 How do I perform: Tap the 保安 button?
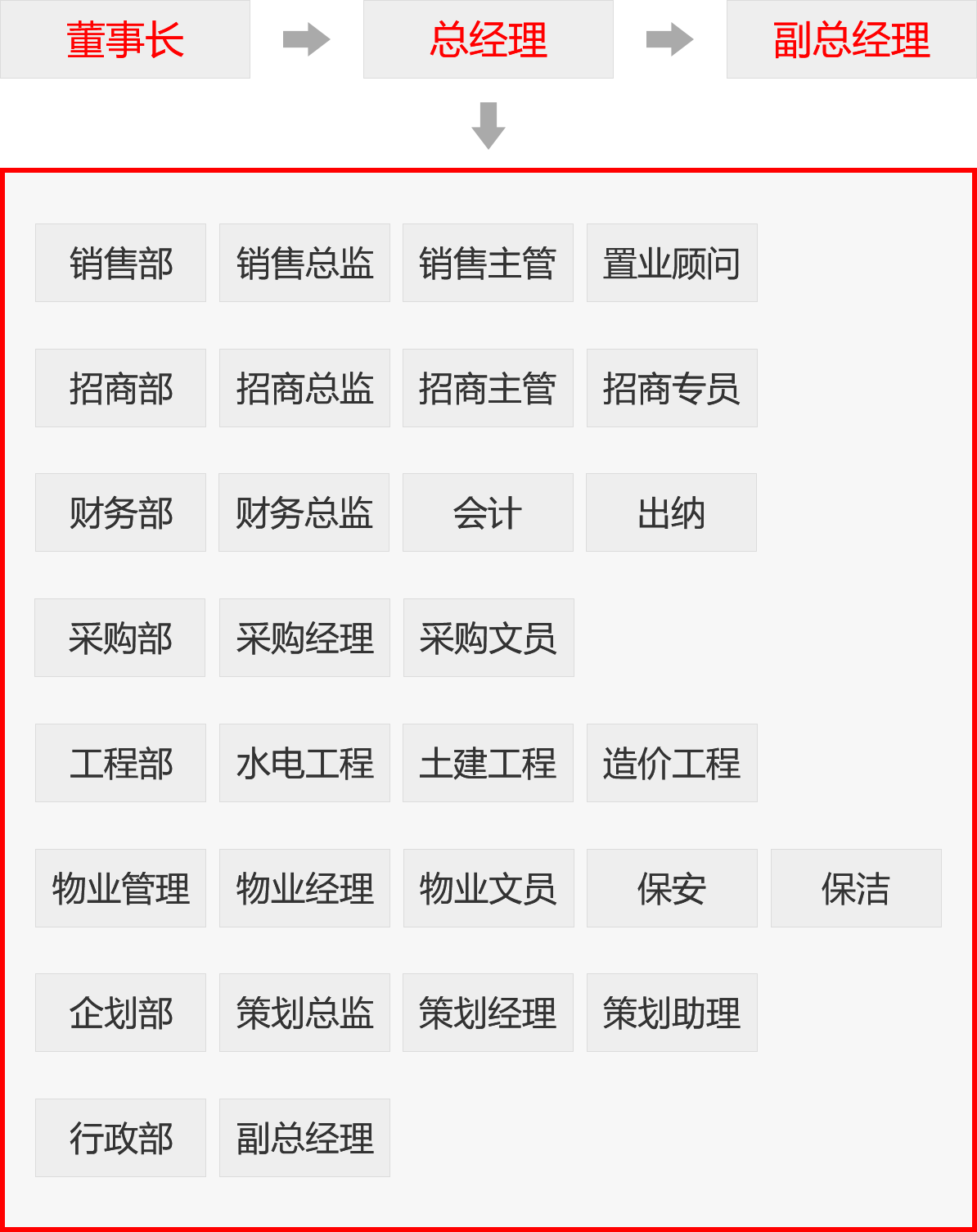coord(672,888)
